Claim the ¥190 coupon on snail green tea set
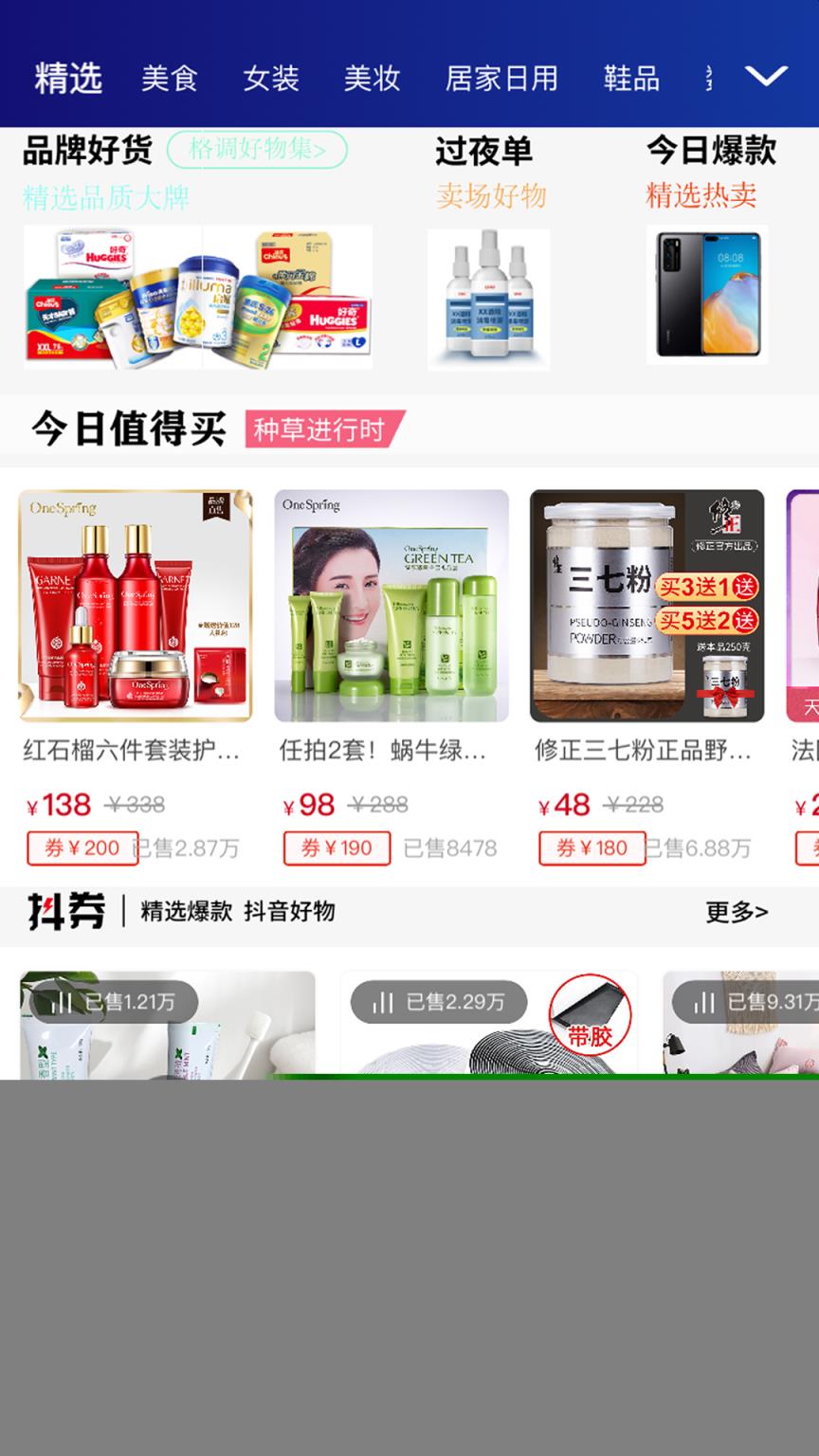Screen dimensions: 819x1456 tap(337, 848)
